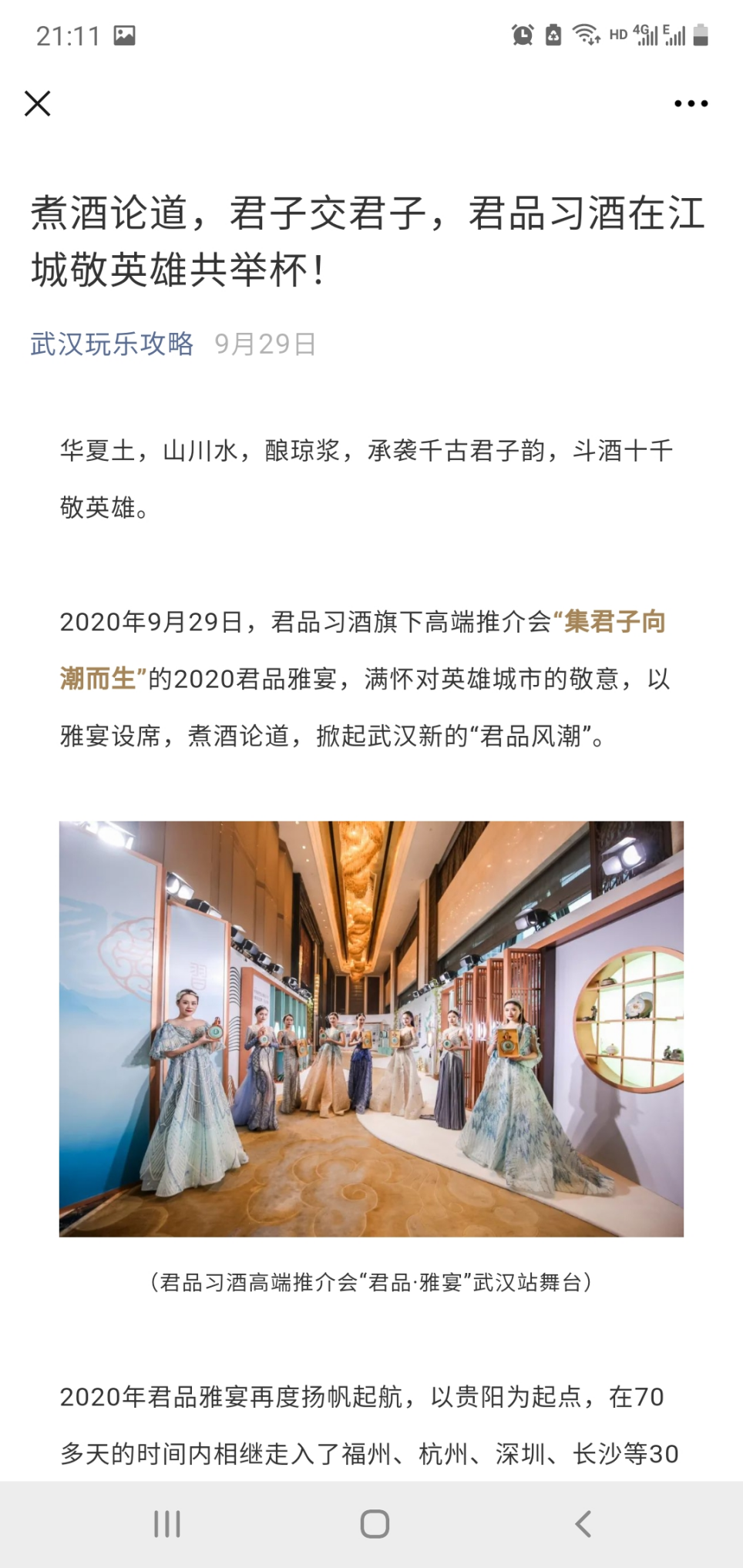Open the three-dot more options menu

click(x=691, y=103)
